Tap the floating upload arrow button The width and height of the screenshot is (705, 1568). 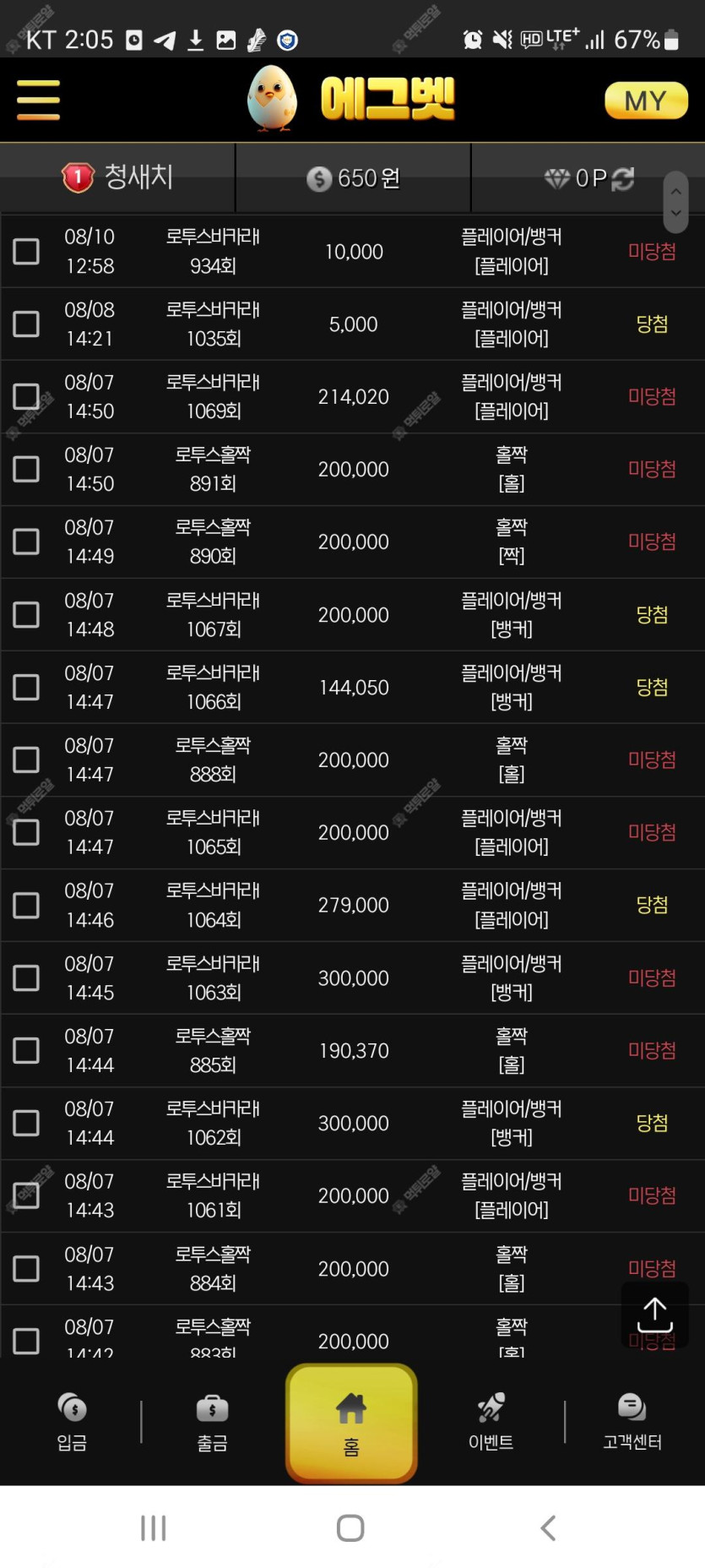[x=655, y=1315]
